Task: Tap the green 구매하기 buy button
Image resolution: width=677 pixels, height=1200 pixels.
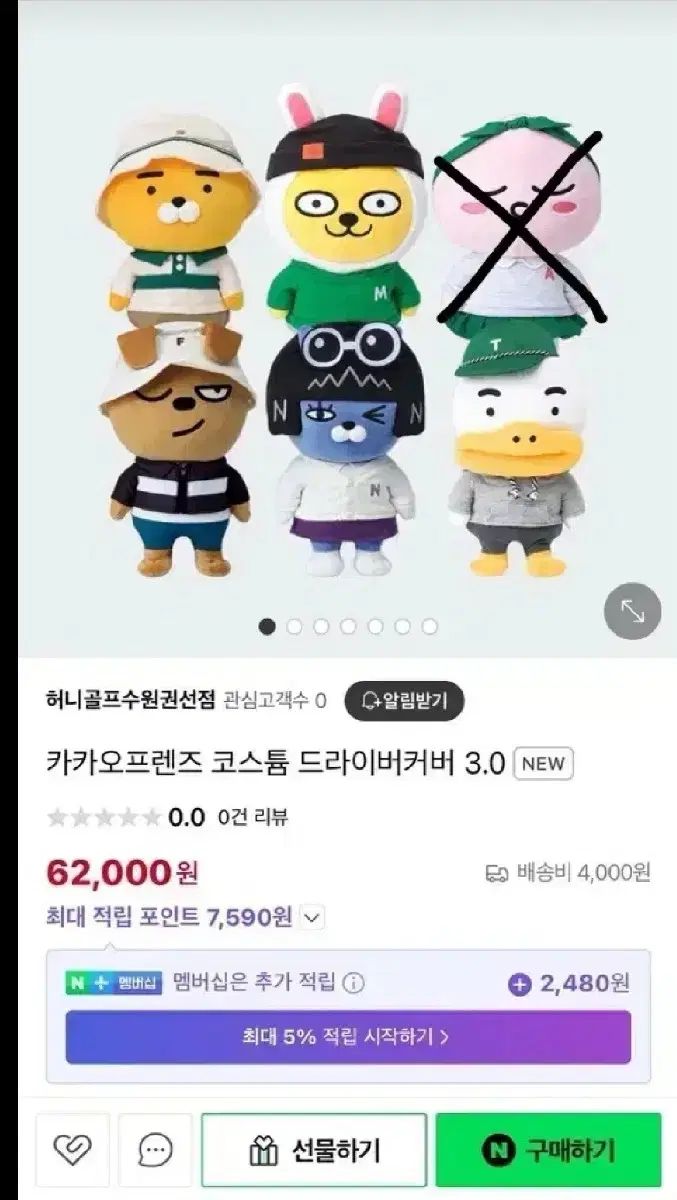Action: [x=548, y=1151]
